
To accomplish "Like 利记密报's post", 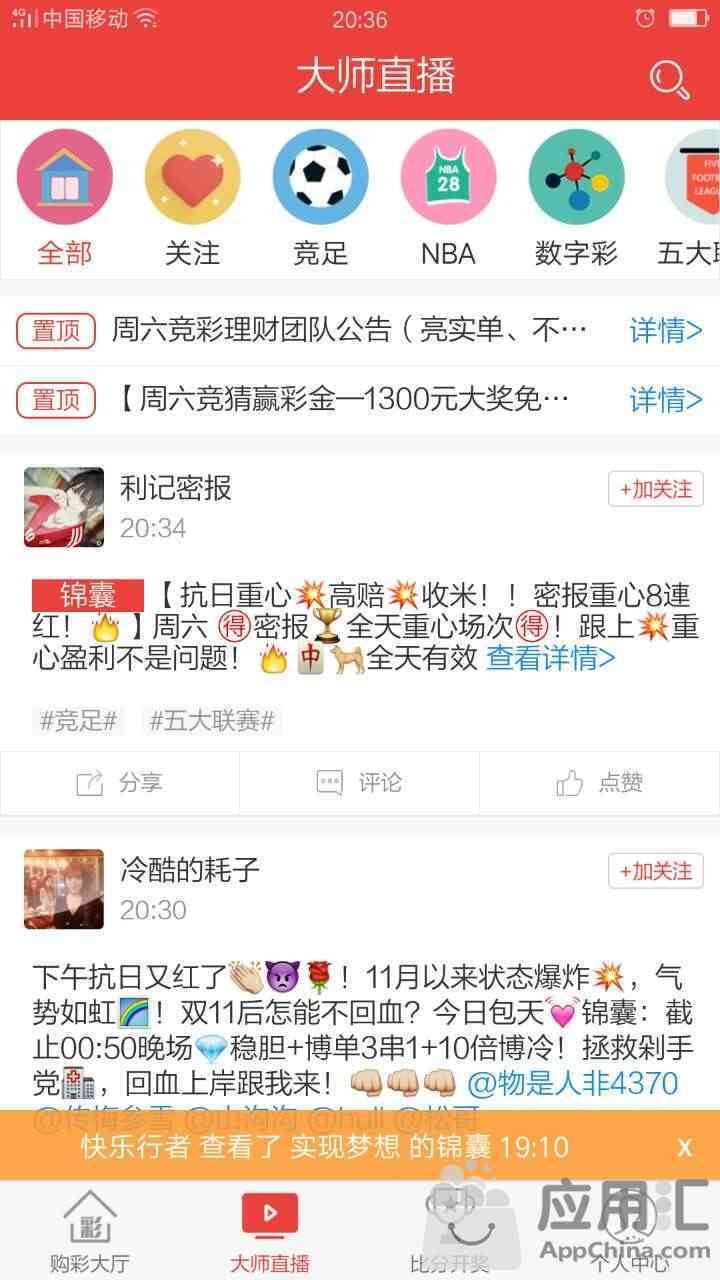I will pos(599,783).
